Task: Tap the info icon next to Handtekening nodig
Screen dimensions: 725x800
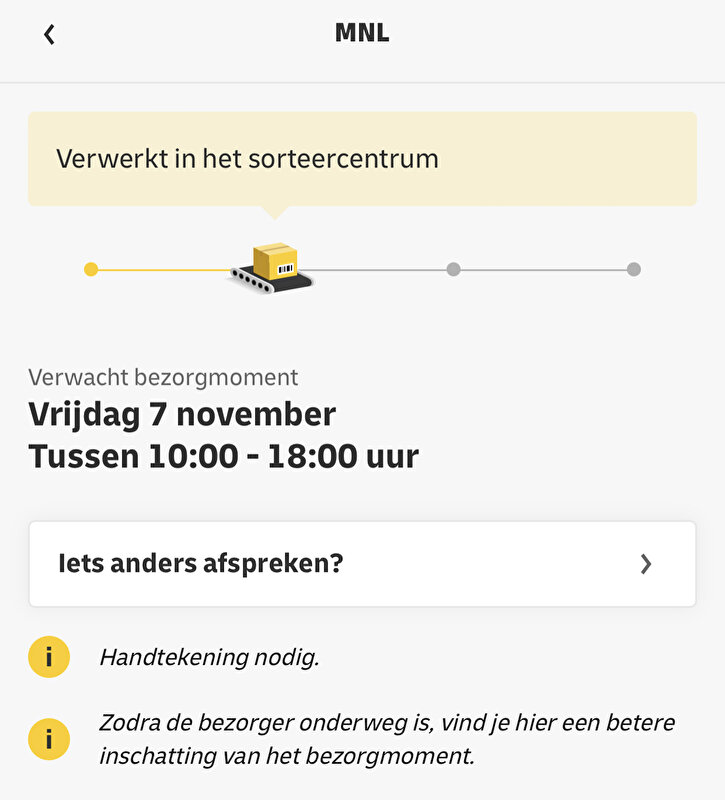Action: click(x=47, y=657)
